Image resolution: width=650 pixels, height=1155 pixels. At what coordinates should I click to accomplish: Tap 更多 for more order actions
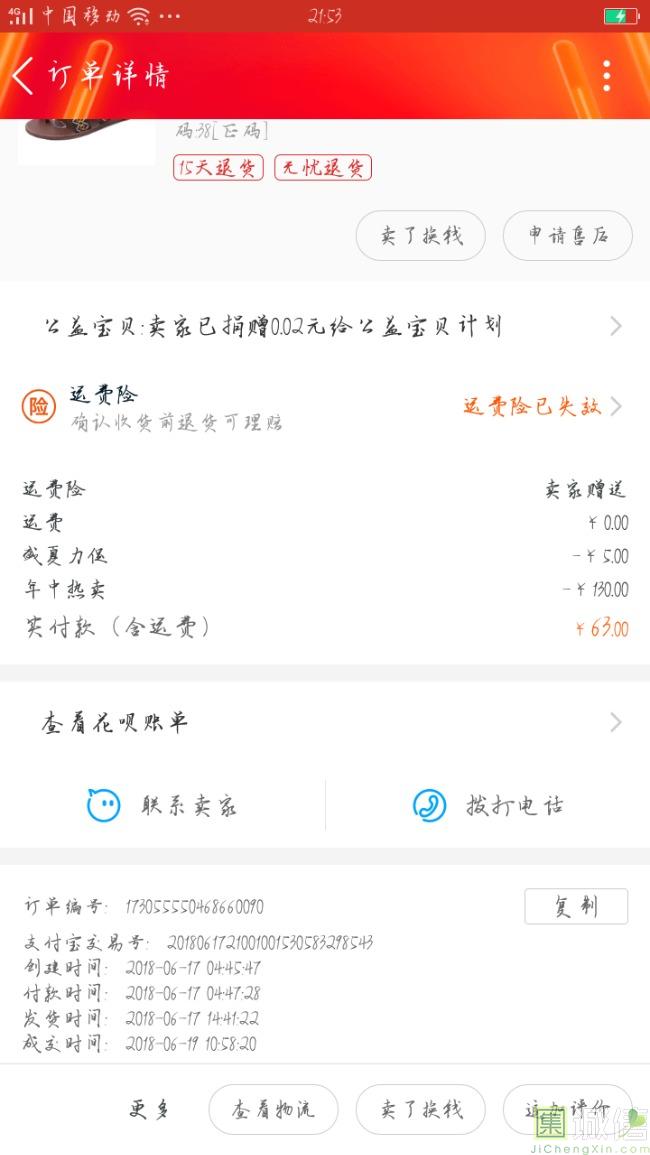pyautogui.click(x=150, y=1109)
